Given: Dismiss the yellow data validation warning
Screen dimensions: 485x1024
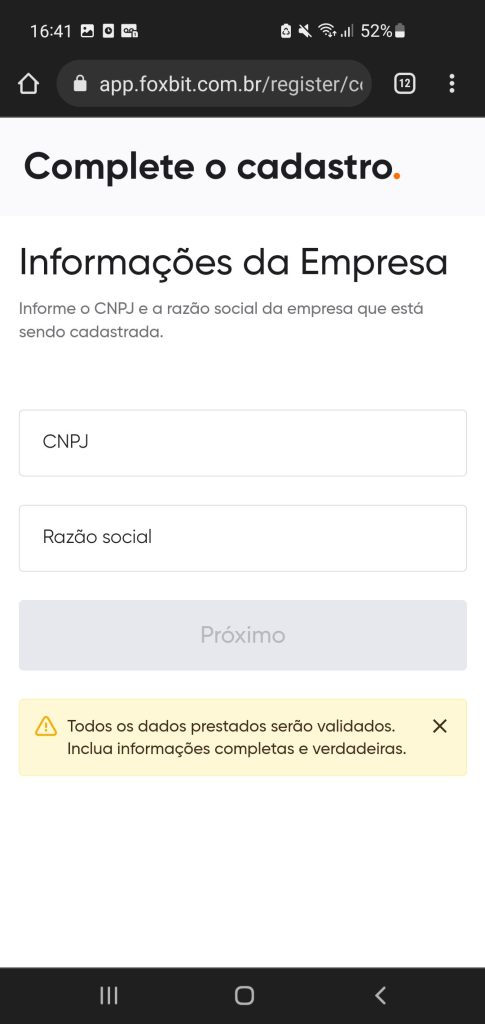Looking at the screenshot, I should [x=440, y=726].
